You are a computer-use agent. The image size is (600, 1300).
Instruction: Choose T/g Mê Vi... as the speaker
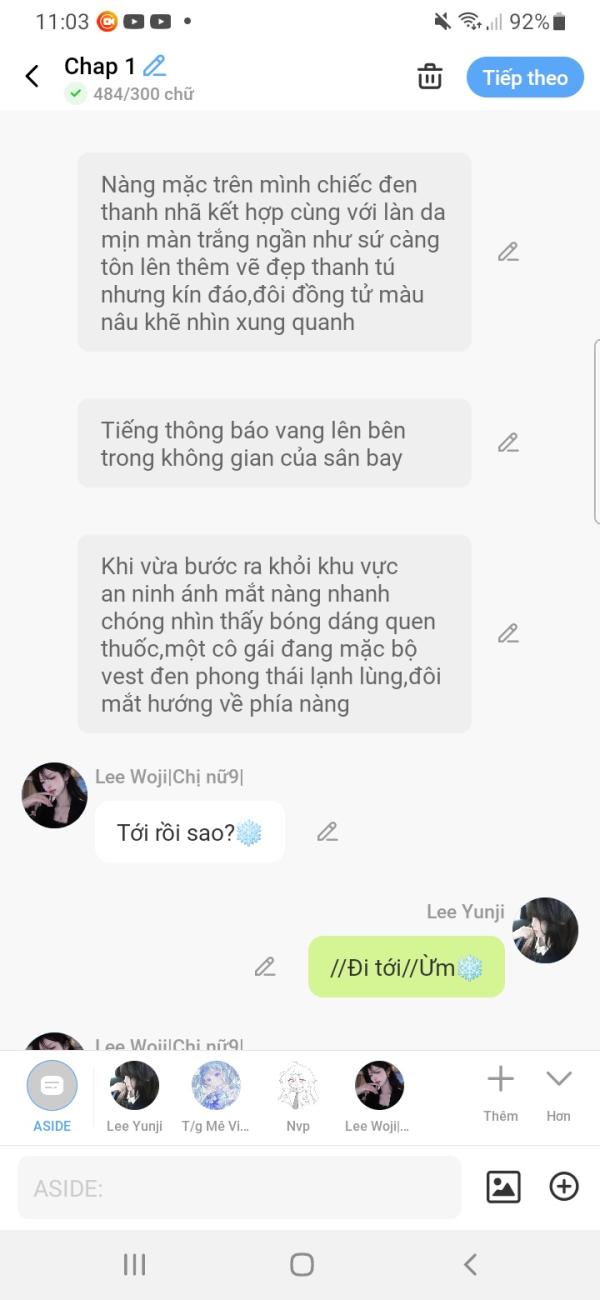coord(216,1096)
